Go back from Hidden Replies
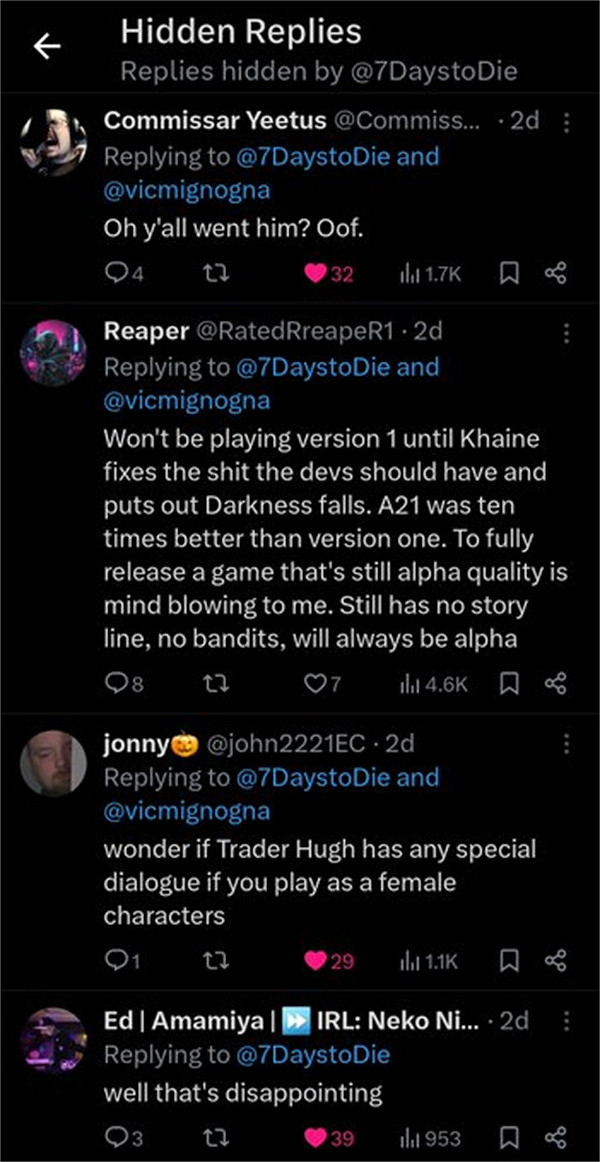 (47, 46)
